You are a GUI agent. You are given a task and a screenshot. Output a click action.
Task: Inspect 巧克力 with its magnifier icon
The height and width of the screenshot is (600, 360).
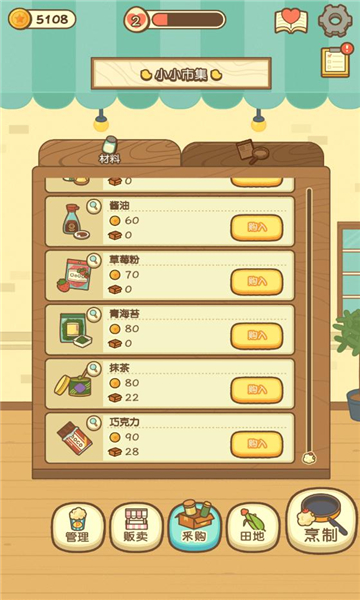[x=93, y=423]
